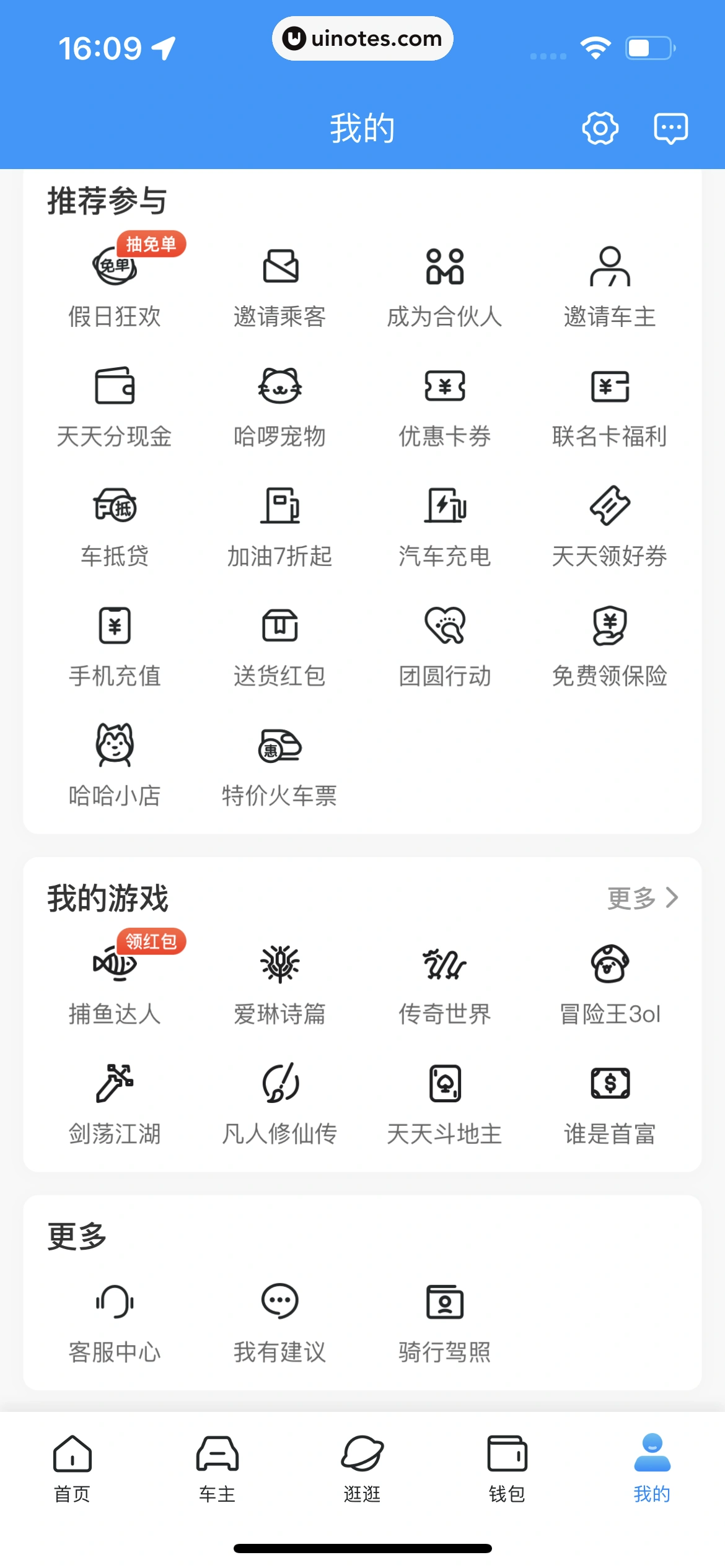Expand 更多 games list via chevron
This screenshot has height=1568, width=725.
641,899
